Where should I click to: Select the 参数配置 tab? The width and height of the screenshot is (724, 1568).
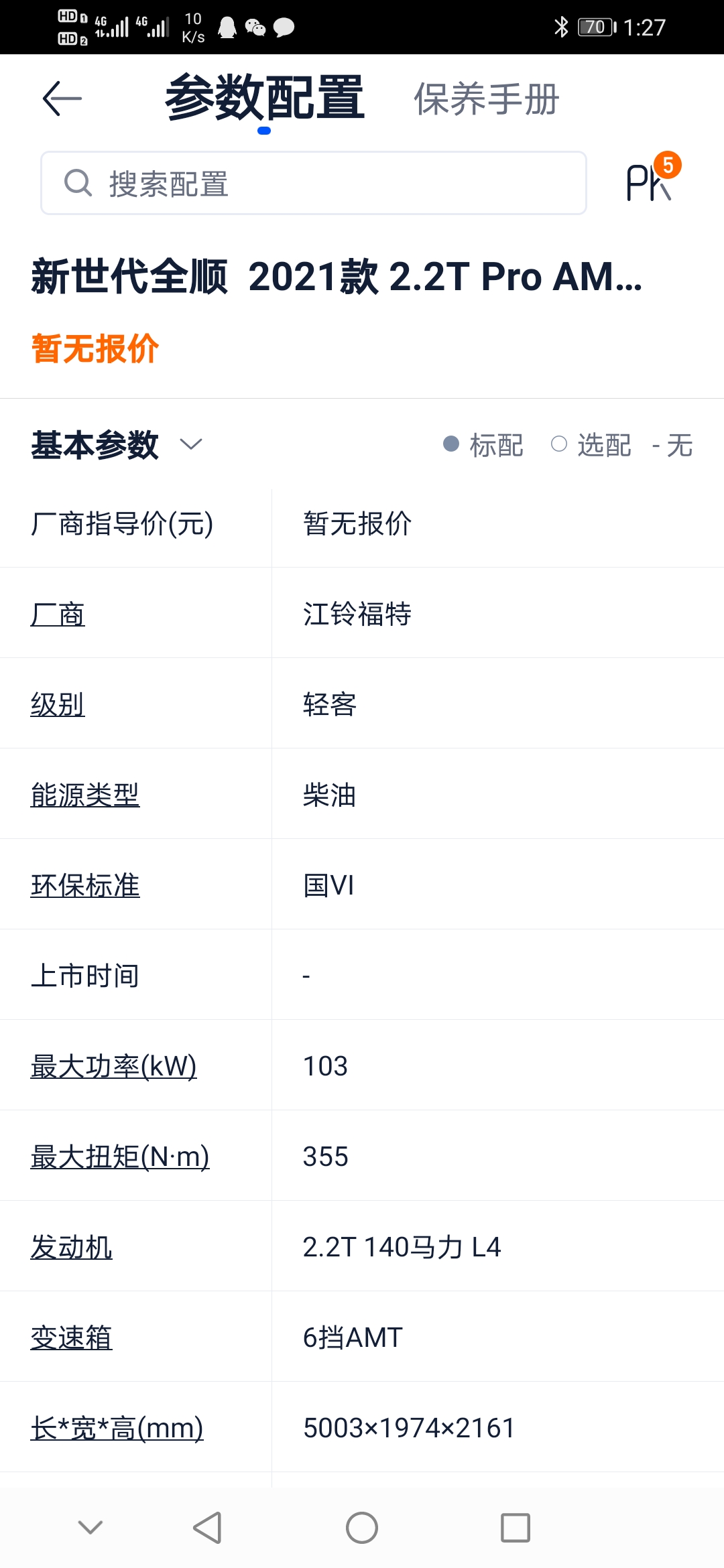265,98
